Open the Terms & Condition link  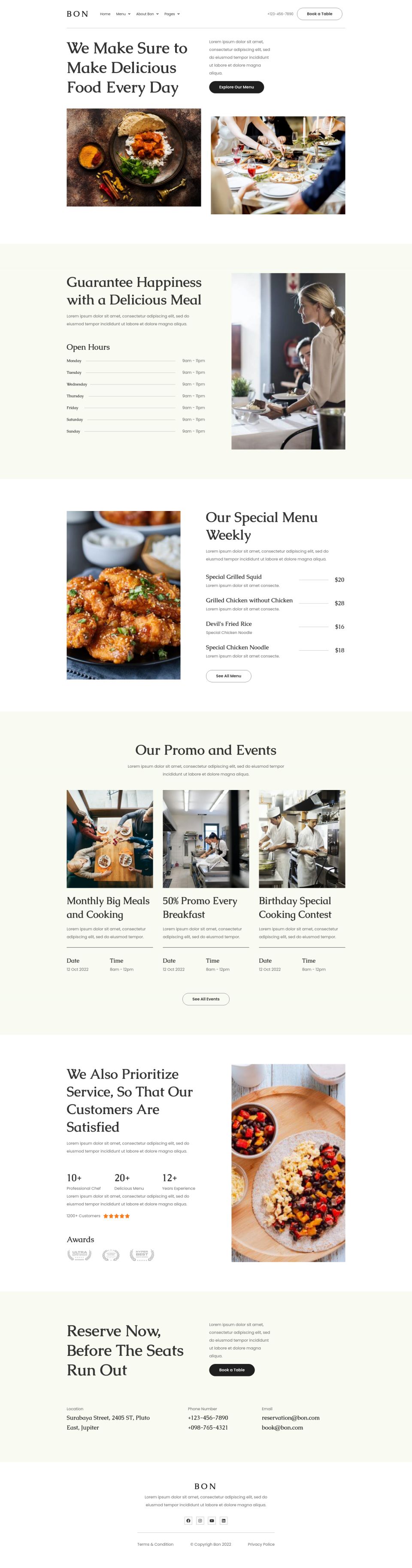coord(155,1544)
